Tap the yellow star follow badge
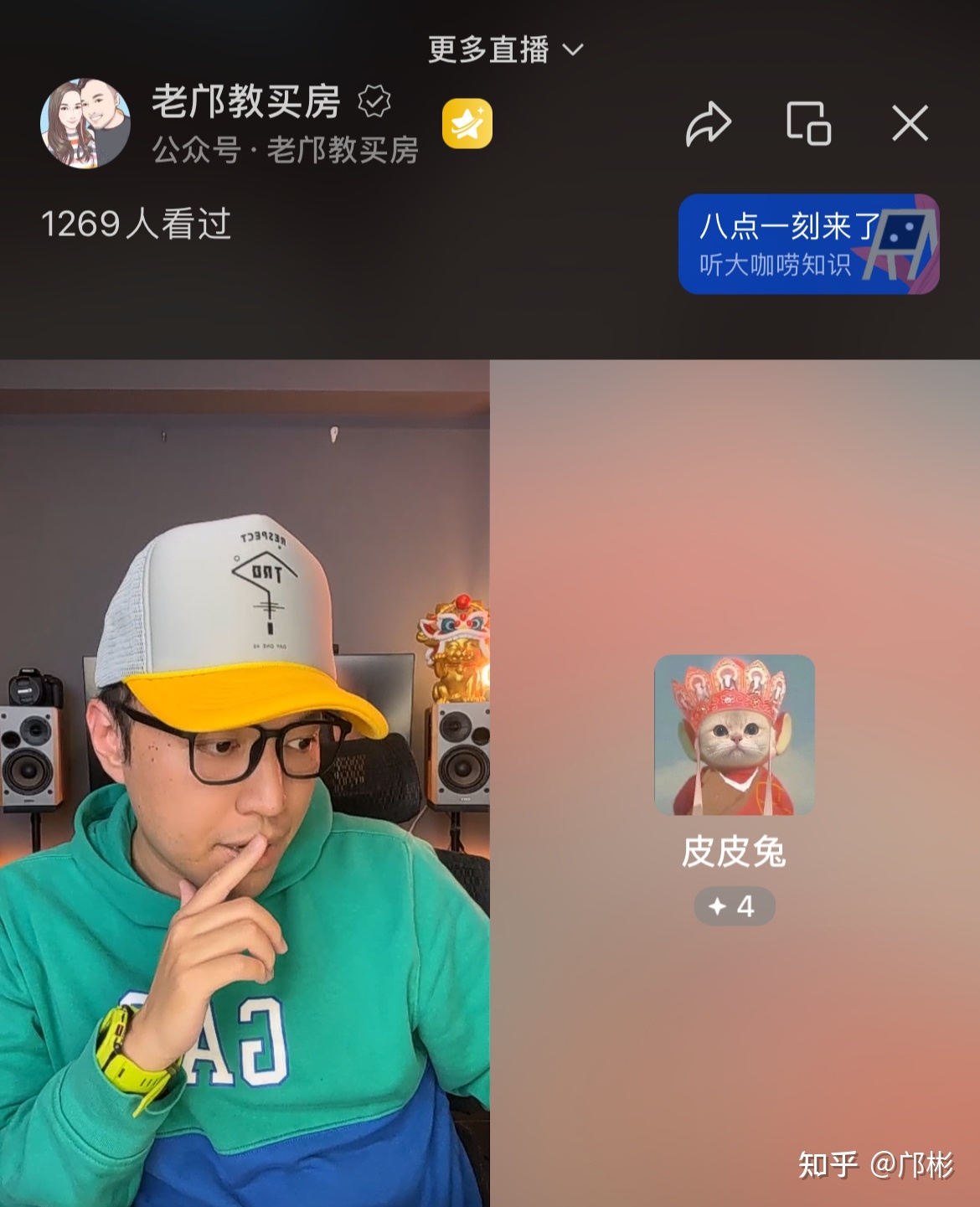Image resolution: width=980 pixels, height=1207 pixels. (x=467, y=124)
